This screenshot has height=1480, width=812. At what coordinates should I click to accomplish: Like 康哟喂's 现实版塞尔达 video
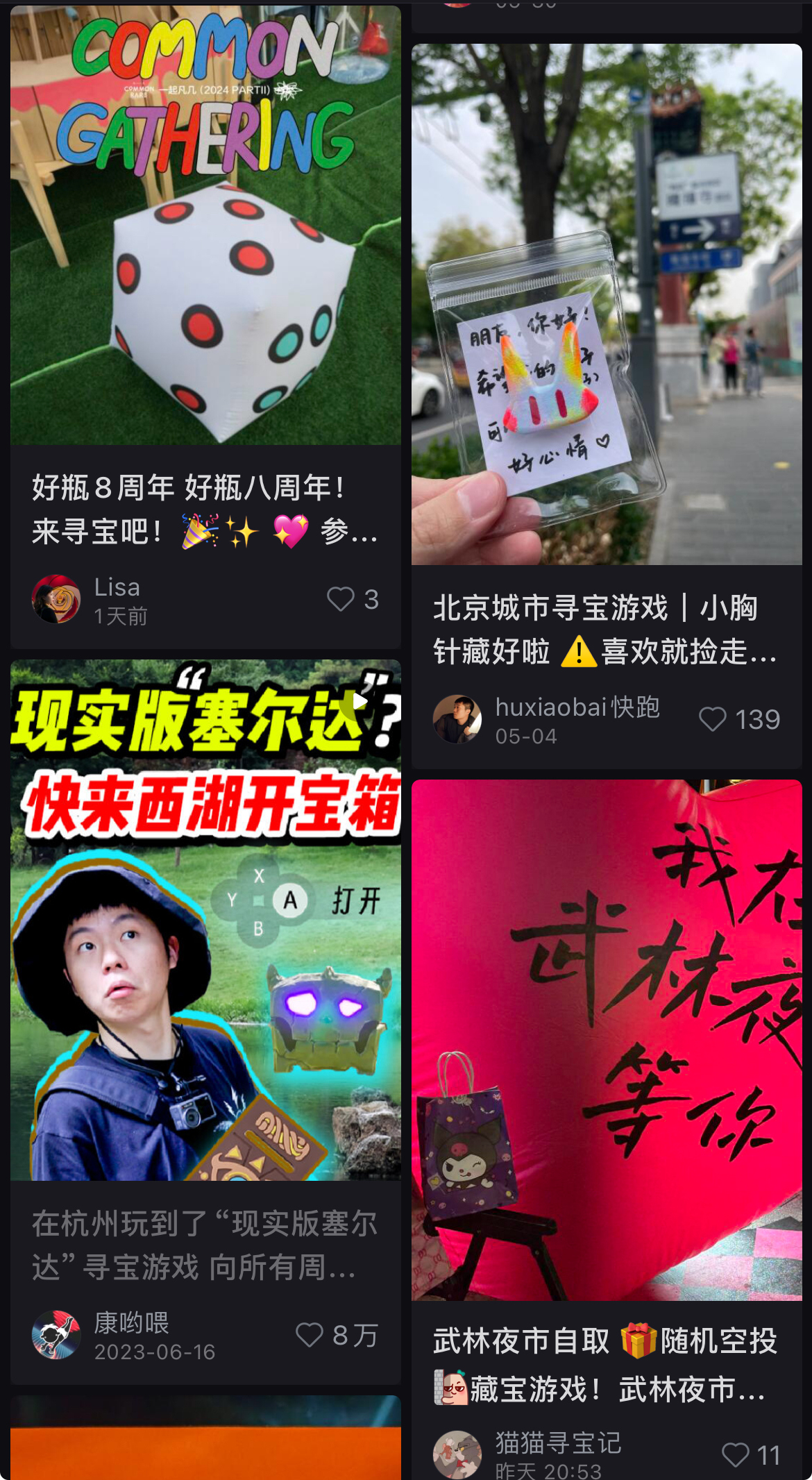tap(310, 1334)
